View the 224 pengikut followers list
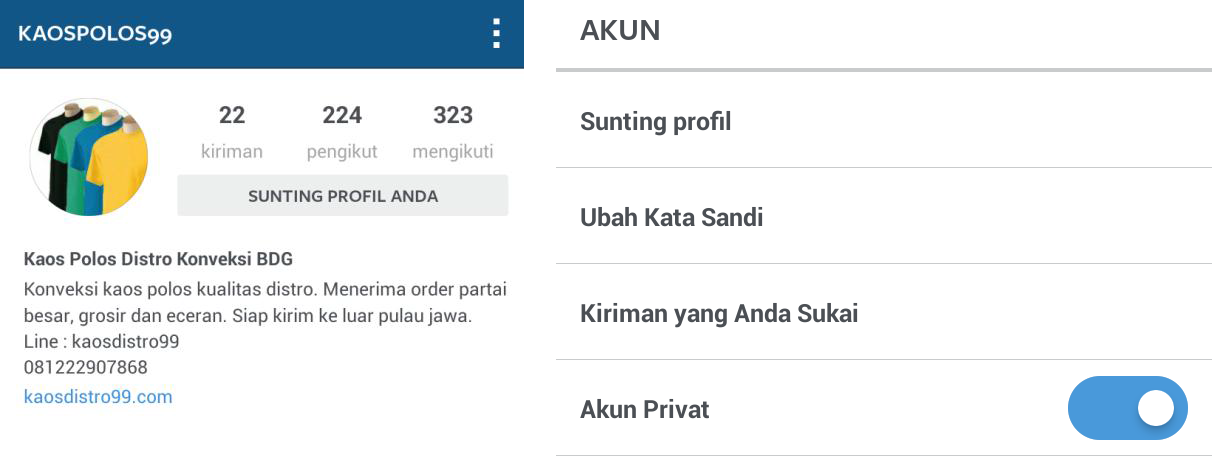Screen dimensions: 1216x476 click(x=342, y=132)
